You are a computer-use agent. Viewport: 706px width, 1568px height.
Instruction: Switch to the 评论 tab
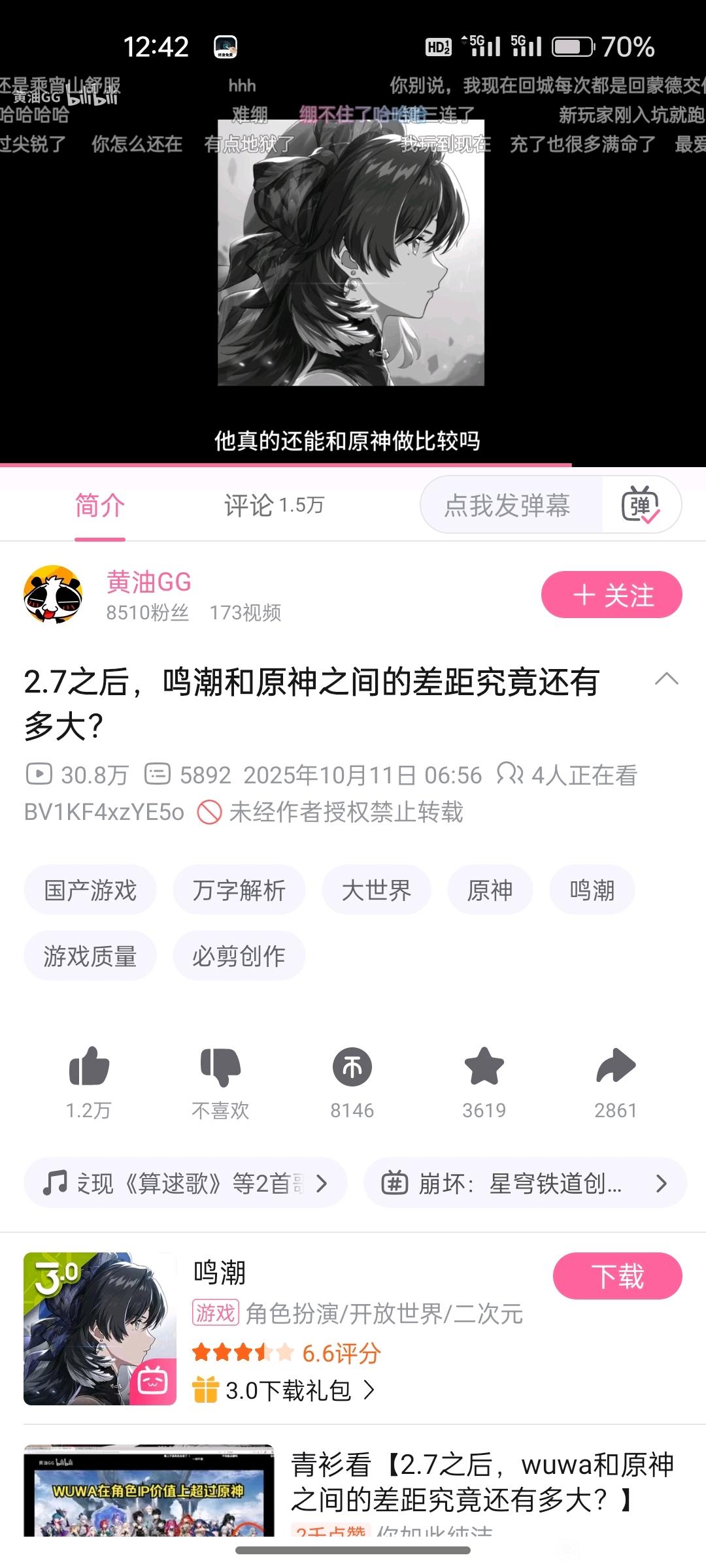pyautogui.click(x=274, y=505)
